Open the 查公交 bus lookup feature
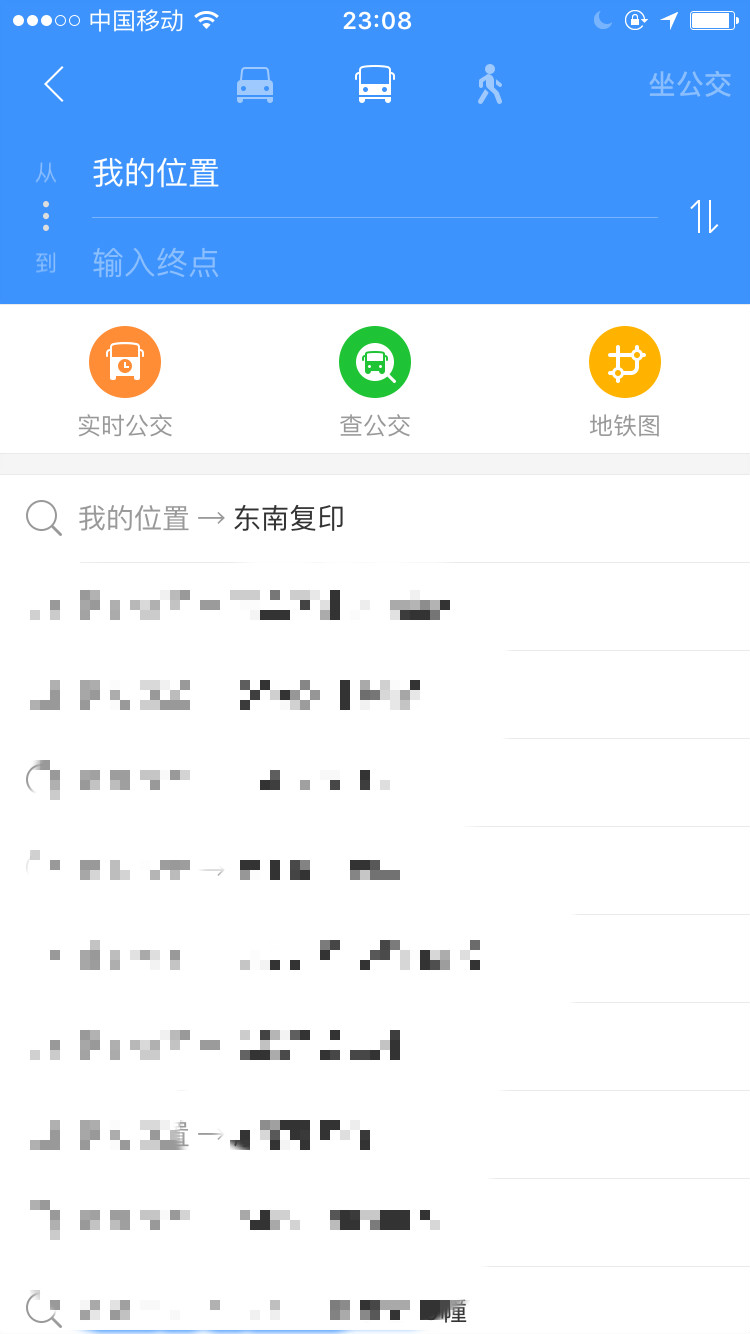Viewport: 750px width, 1334px height. click(x=375, y=362)
